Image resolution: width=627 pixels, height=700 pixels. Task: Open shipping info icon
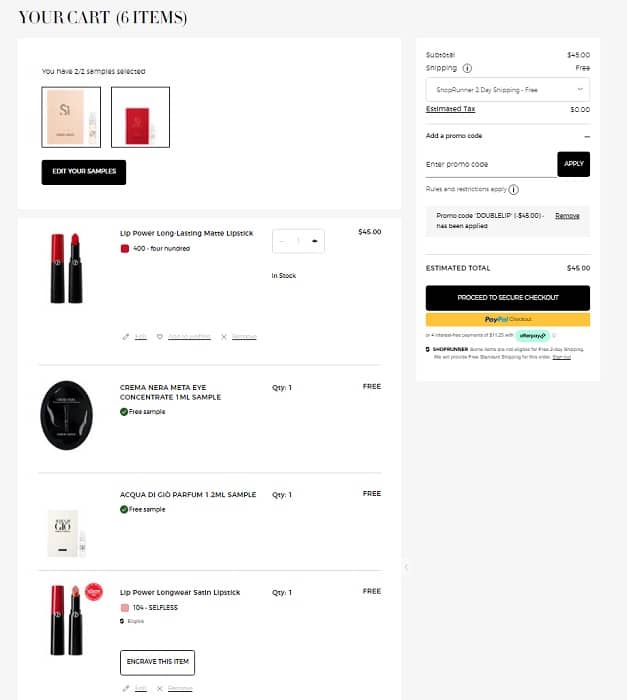(x=467, y=68)
